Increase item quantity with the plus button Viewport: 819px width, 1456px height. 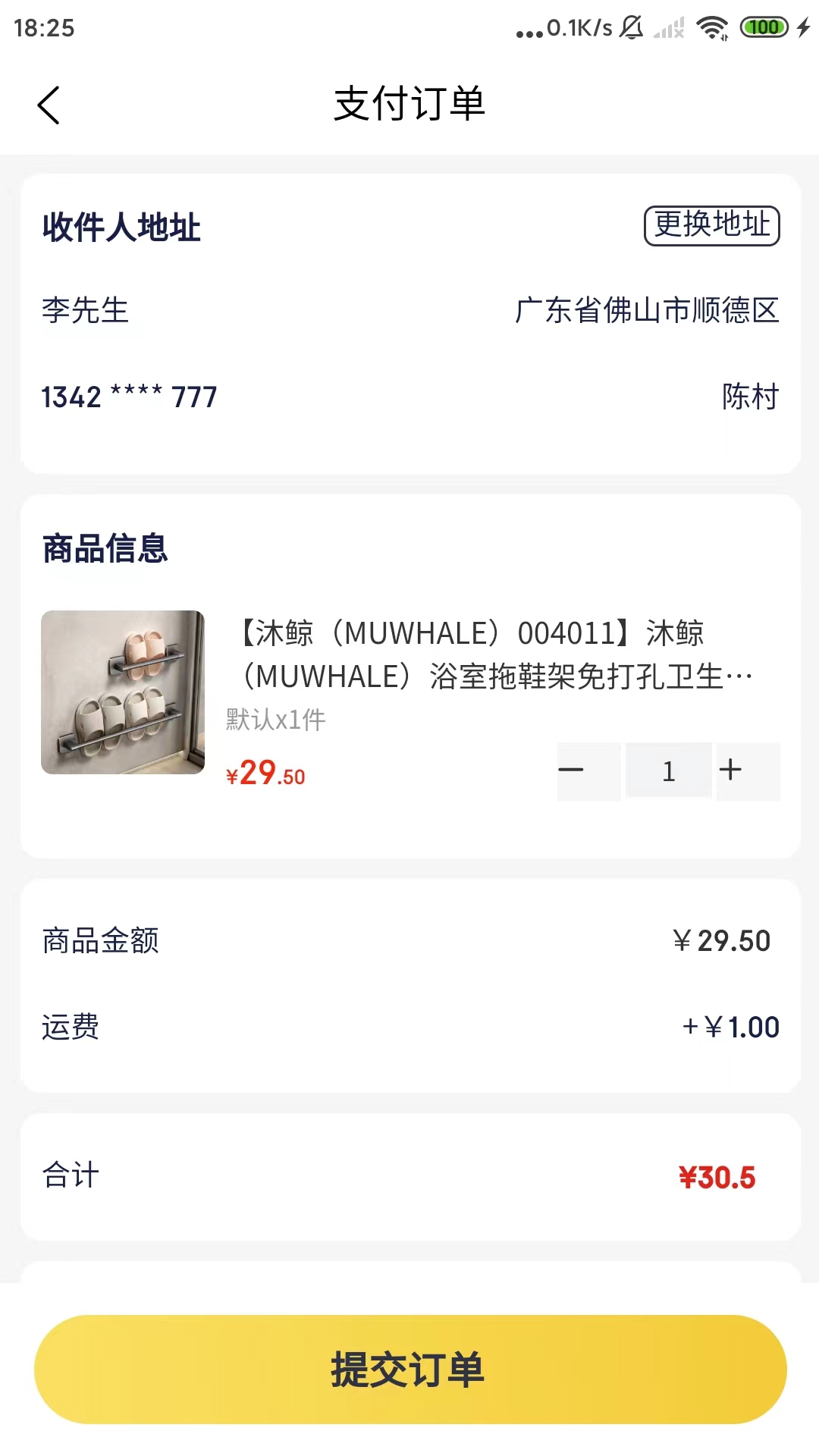click(731, 770)
